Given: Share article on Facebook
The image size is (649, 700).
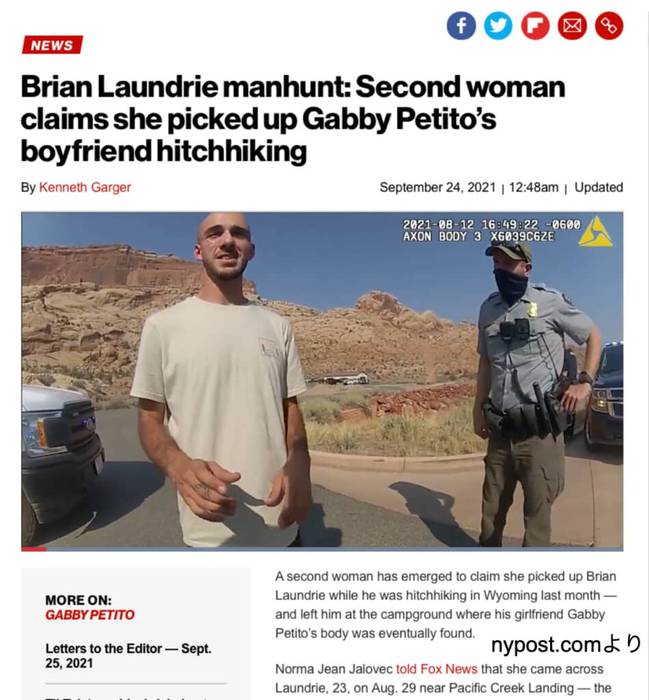Looking at the screenshot, I should point(461,26).
